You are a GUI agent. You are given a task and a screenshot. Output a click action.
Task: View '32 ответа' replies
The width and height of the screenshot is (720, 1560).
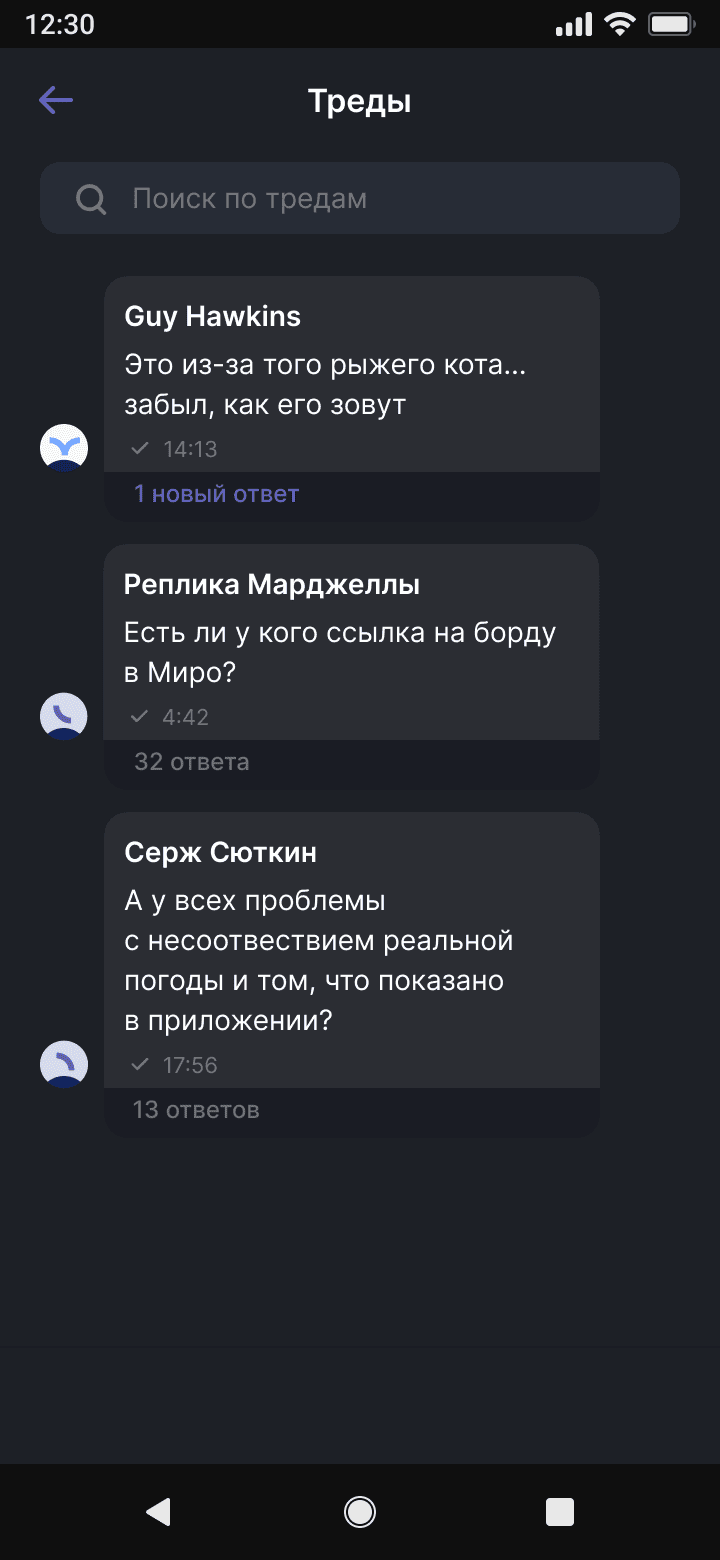pos(192,762)
